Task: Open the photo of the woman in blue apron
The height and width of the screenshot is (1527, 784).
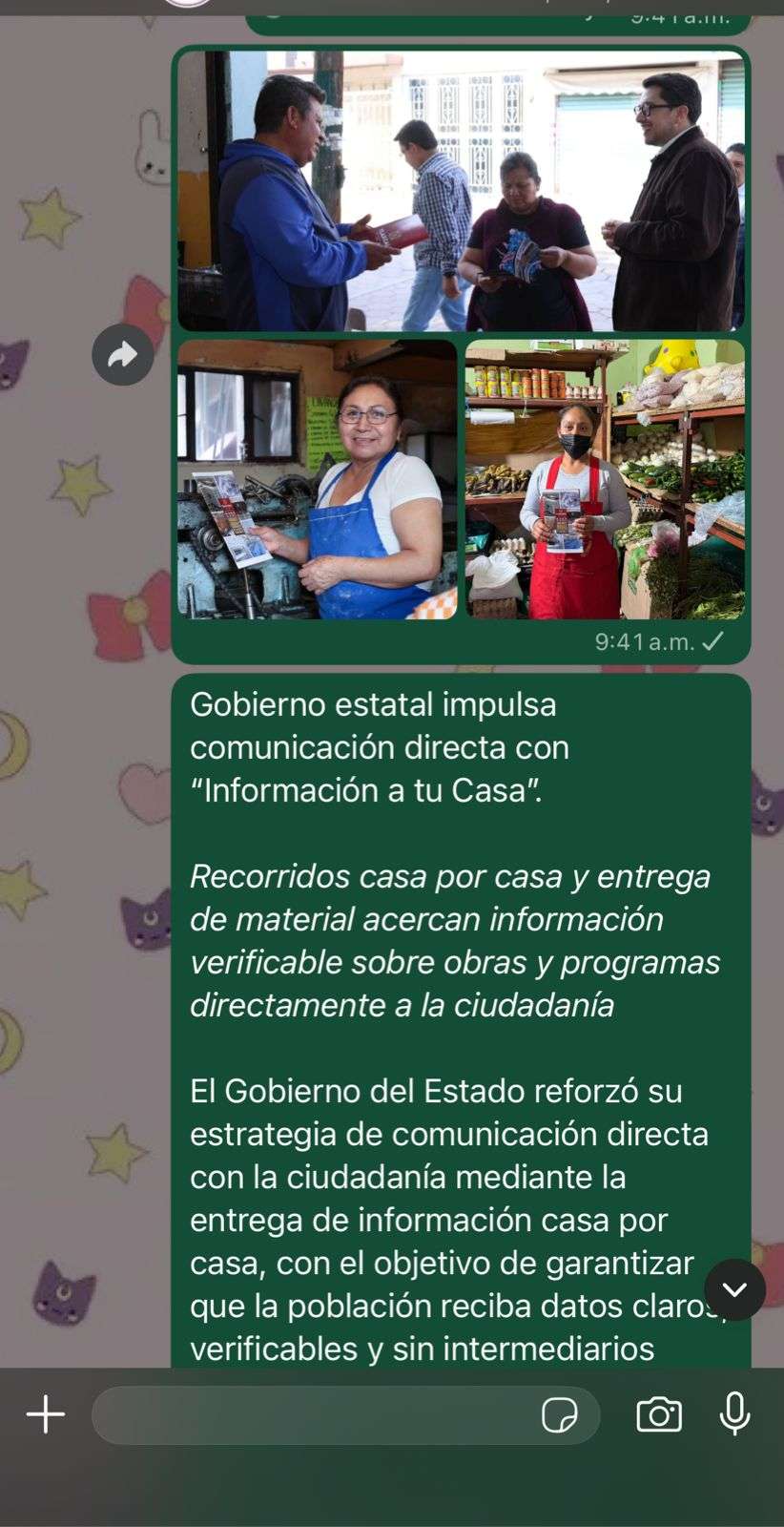Action: (317, 479)
